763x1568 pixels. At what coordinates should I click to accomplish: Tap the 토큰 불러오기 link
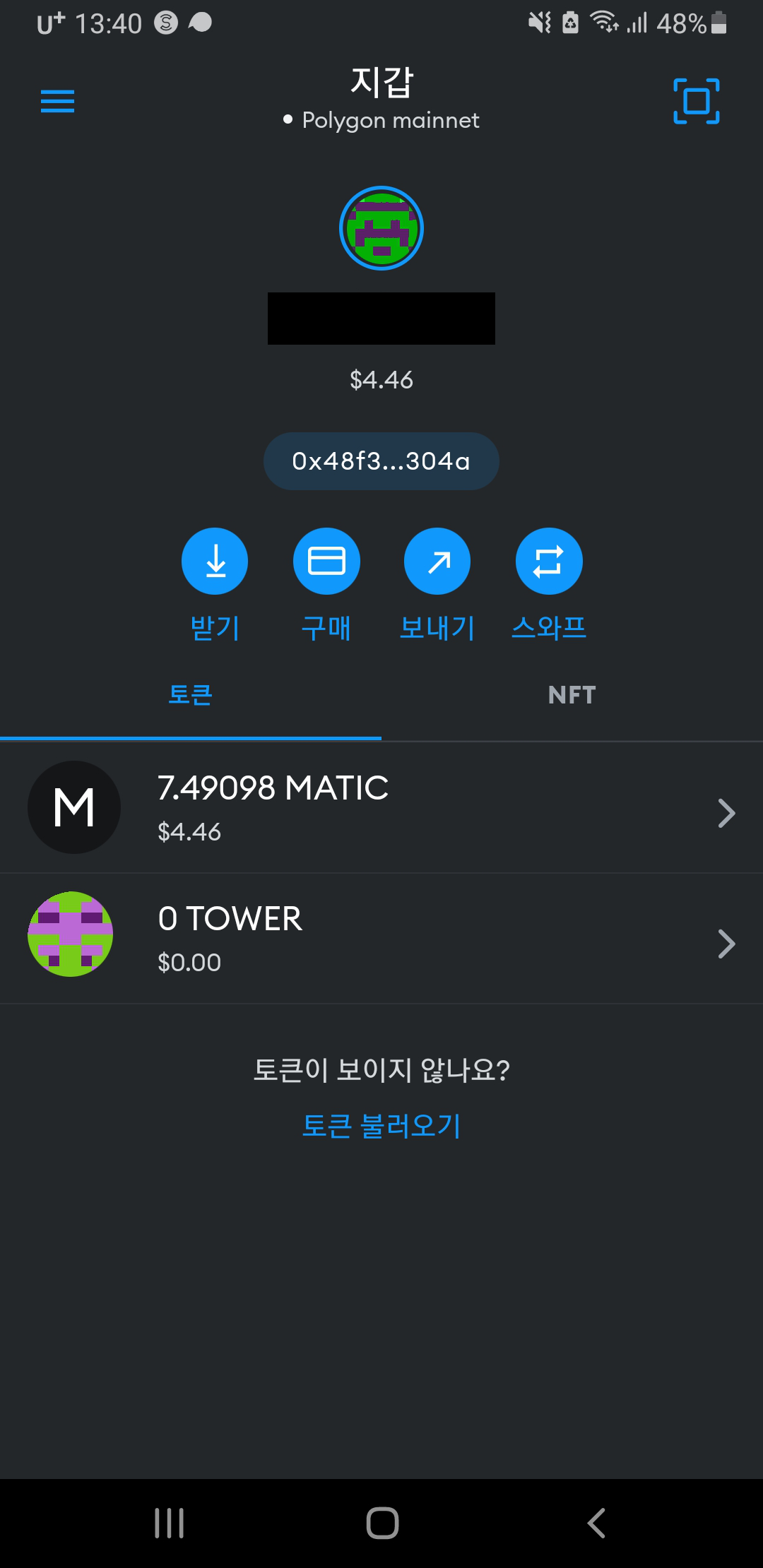point(381,1125)
